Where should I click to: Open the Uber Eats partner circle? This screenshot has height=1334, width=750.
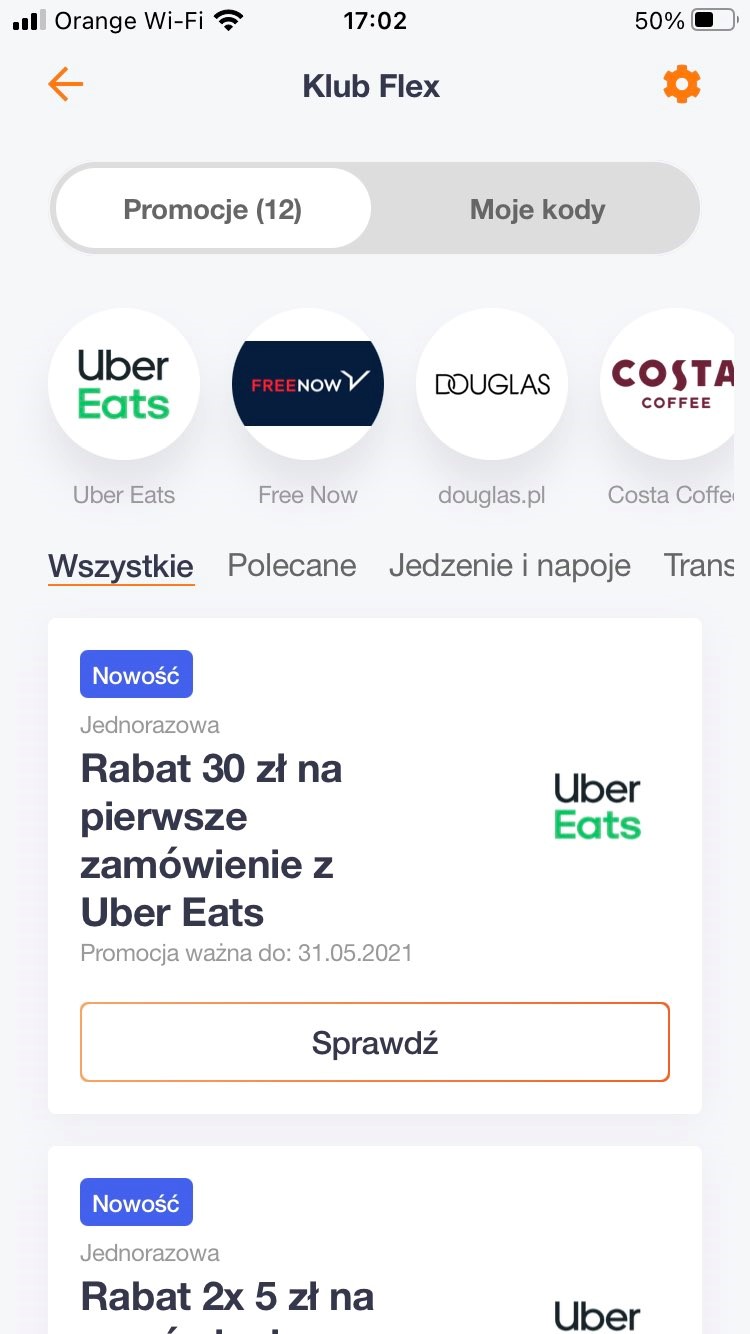124,384
